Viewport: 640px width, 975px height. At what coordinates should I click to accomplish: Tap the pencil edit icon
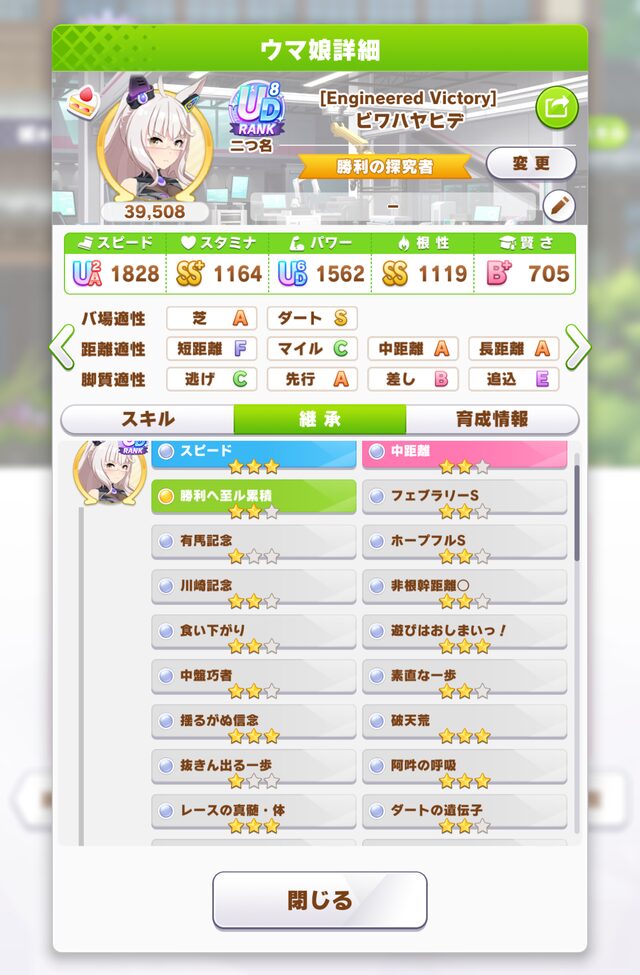(559, 205)
